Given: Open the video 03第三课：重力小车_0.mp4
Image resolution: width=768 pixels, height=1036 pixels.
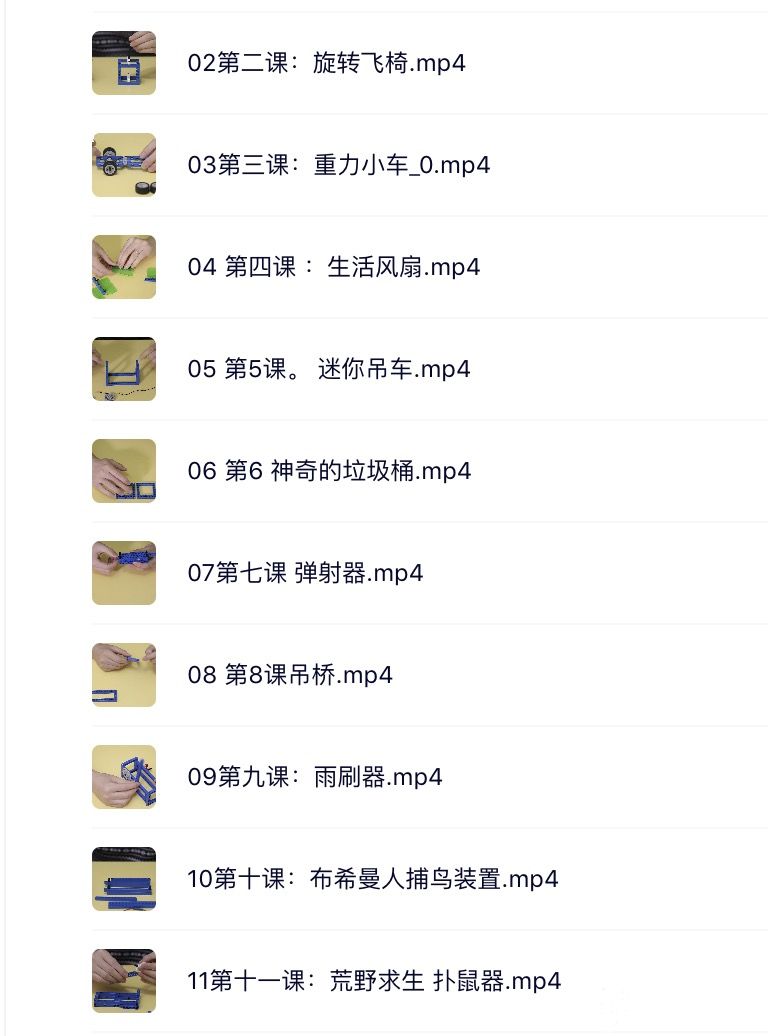Looking at the screenshot, I should 338,165.
